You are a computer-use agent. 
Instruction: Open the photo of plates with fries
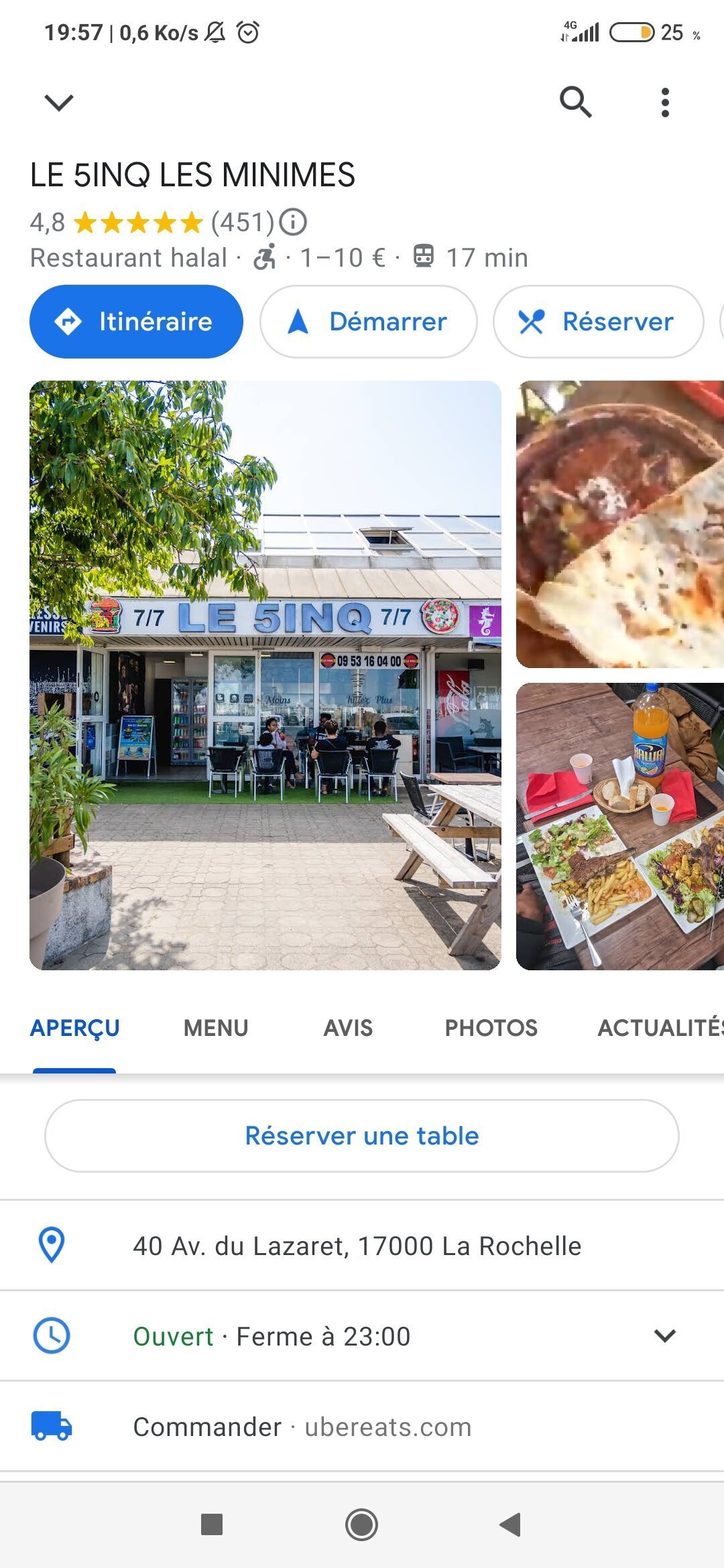coord(619,826)
